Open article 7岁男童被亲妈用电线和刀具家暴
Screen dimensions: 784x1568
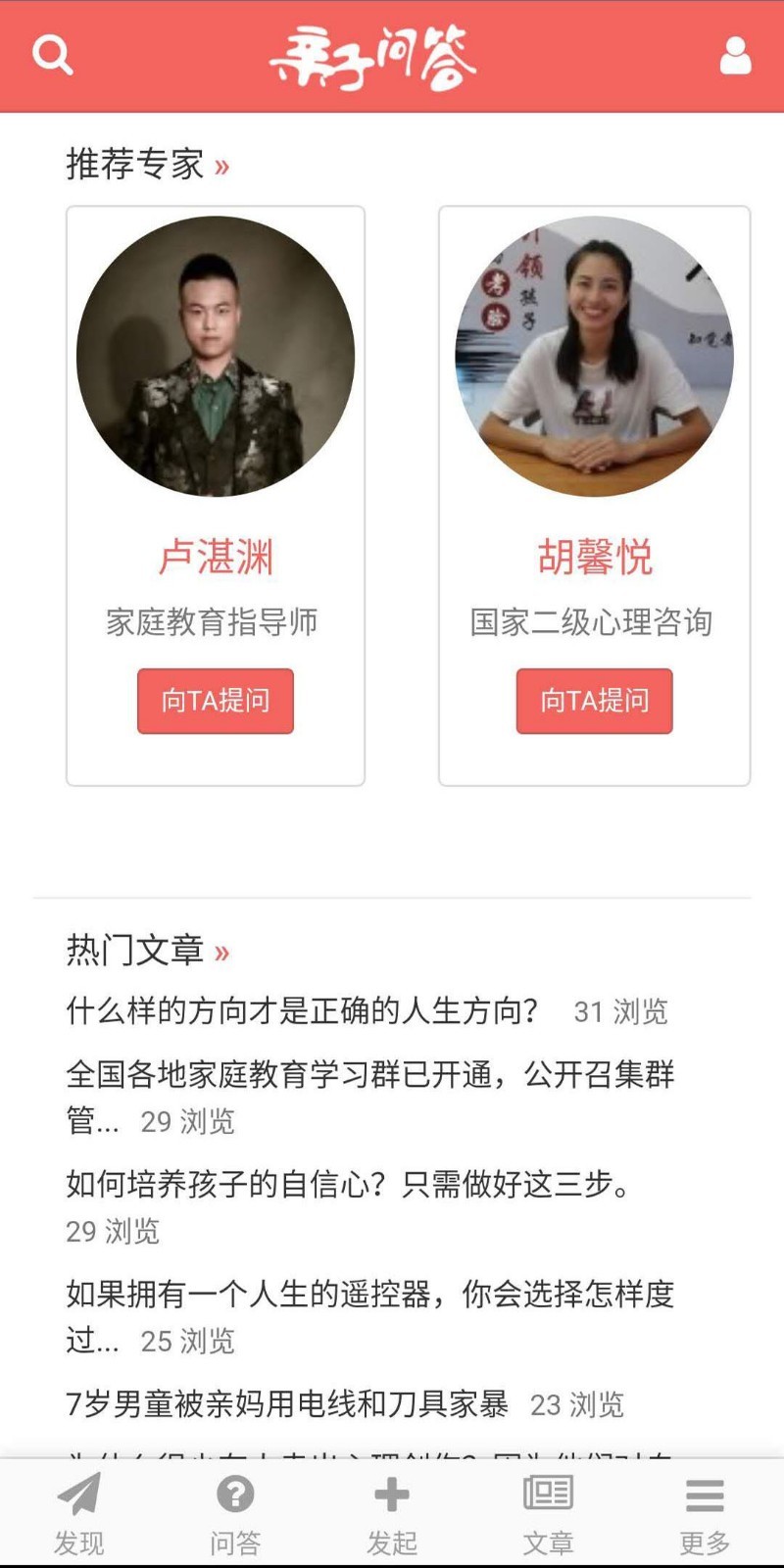coord(287,1404)
